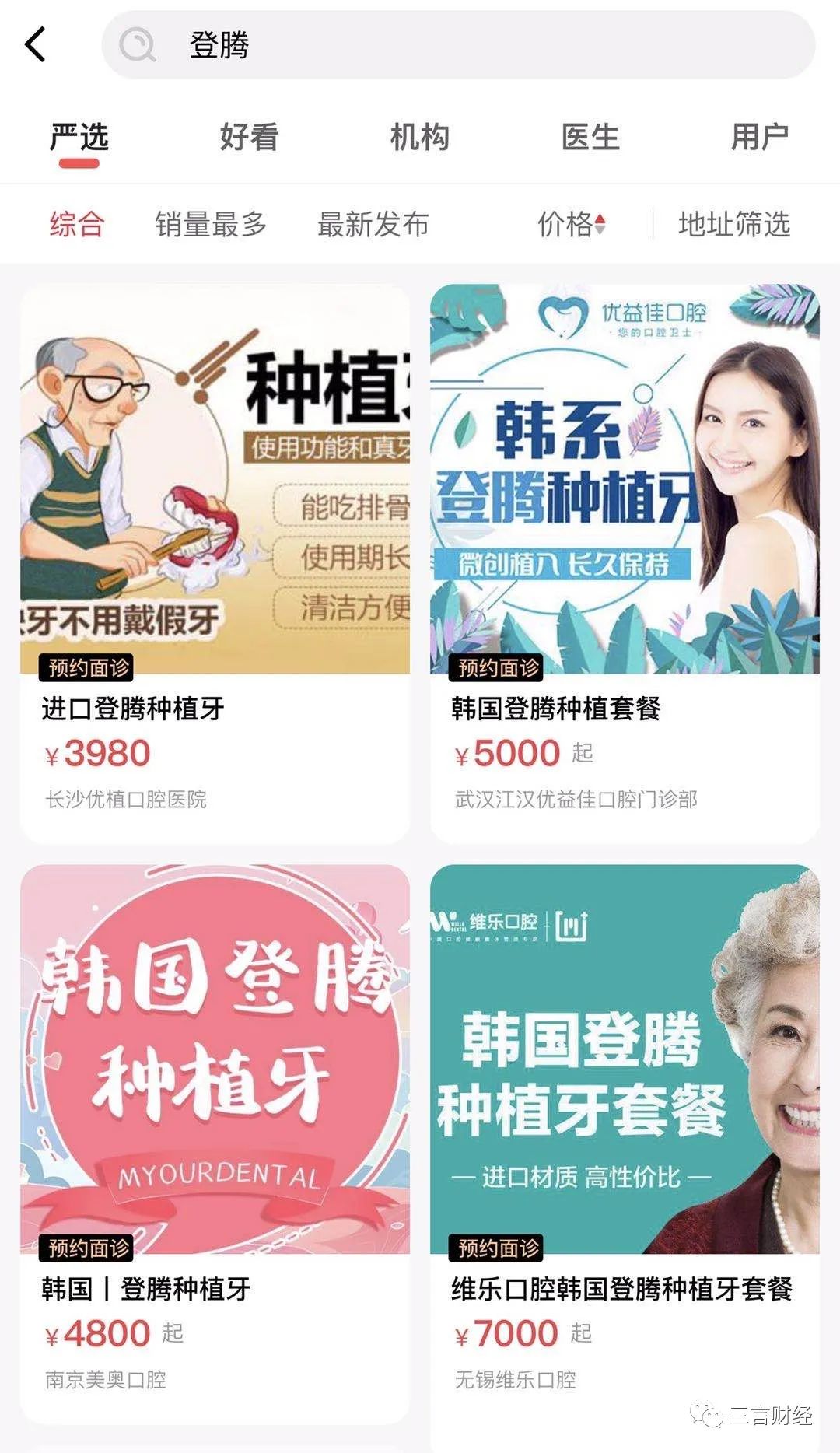This screenshot has width=840, height=1453.
Task: View the 韩国丨登腾种植牙 listing from 南京美奥口腔
Action: tap(215, 1143)
